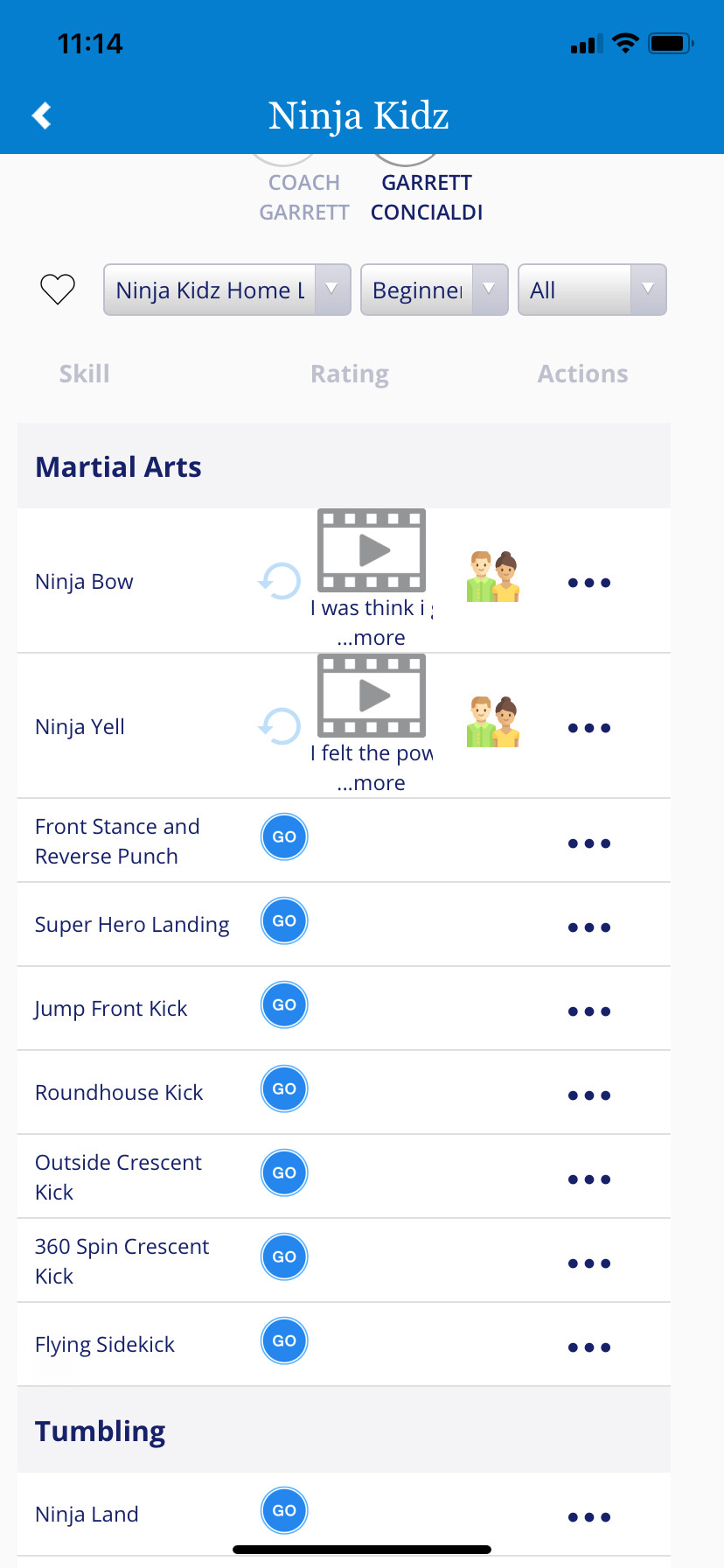
Task: Tap GO for Roundhouse Kick
Action: (284, 1088)
